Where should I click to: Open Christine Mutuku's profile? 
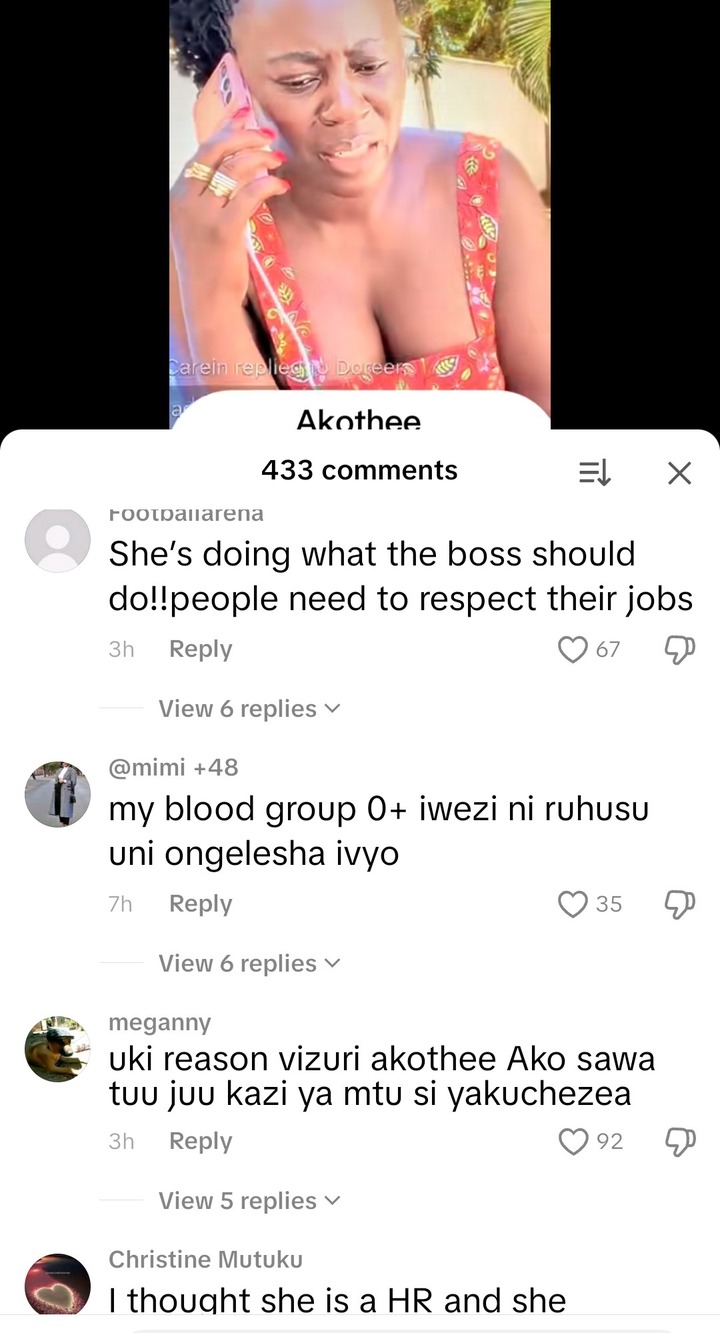click(57, 1286)
